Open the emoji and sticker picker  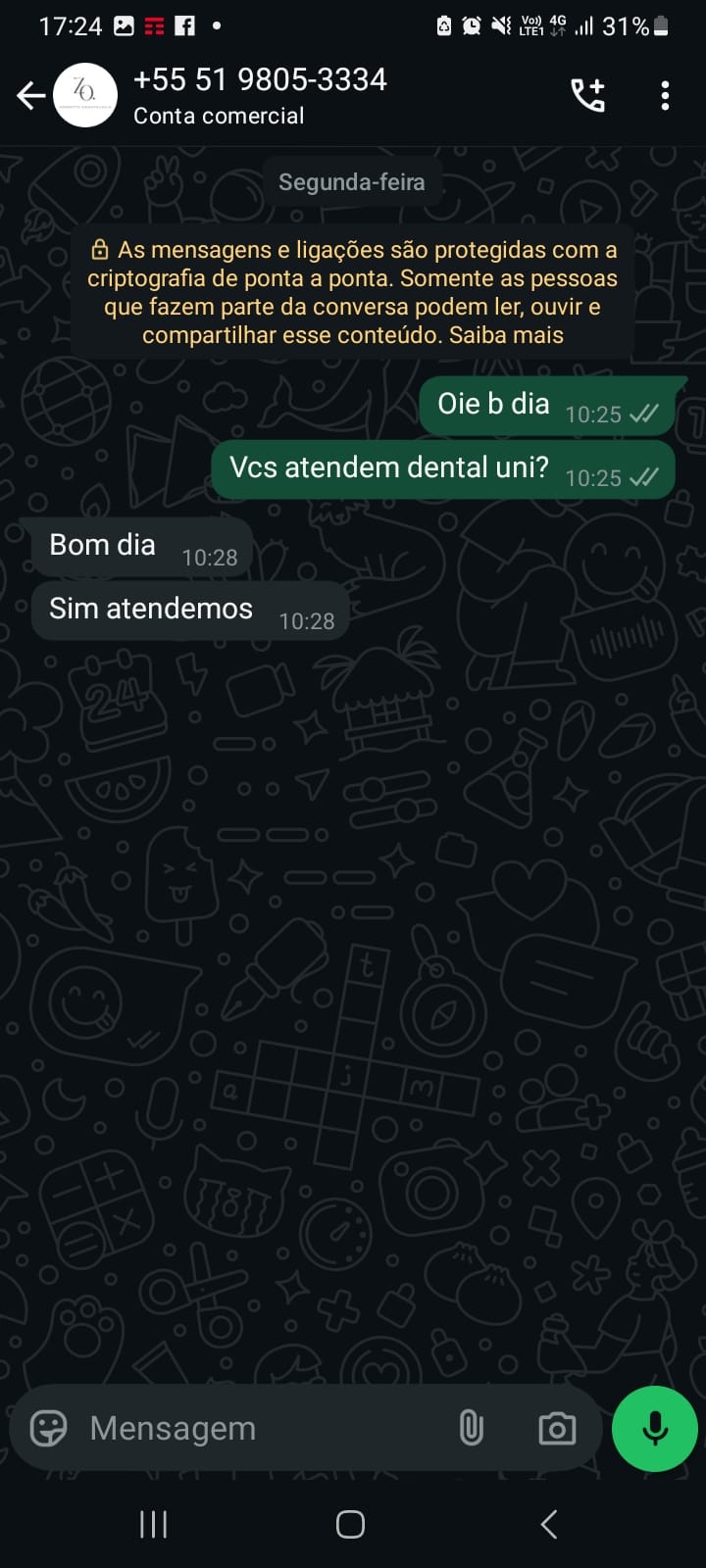(48, 1428)
